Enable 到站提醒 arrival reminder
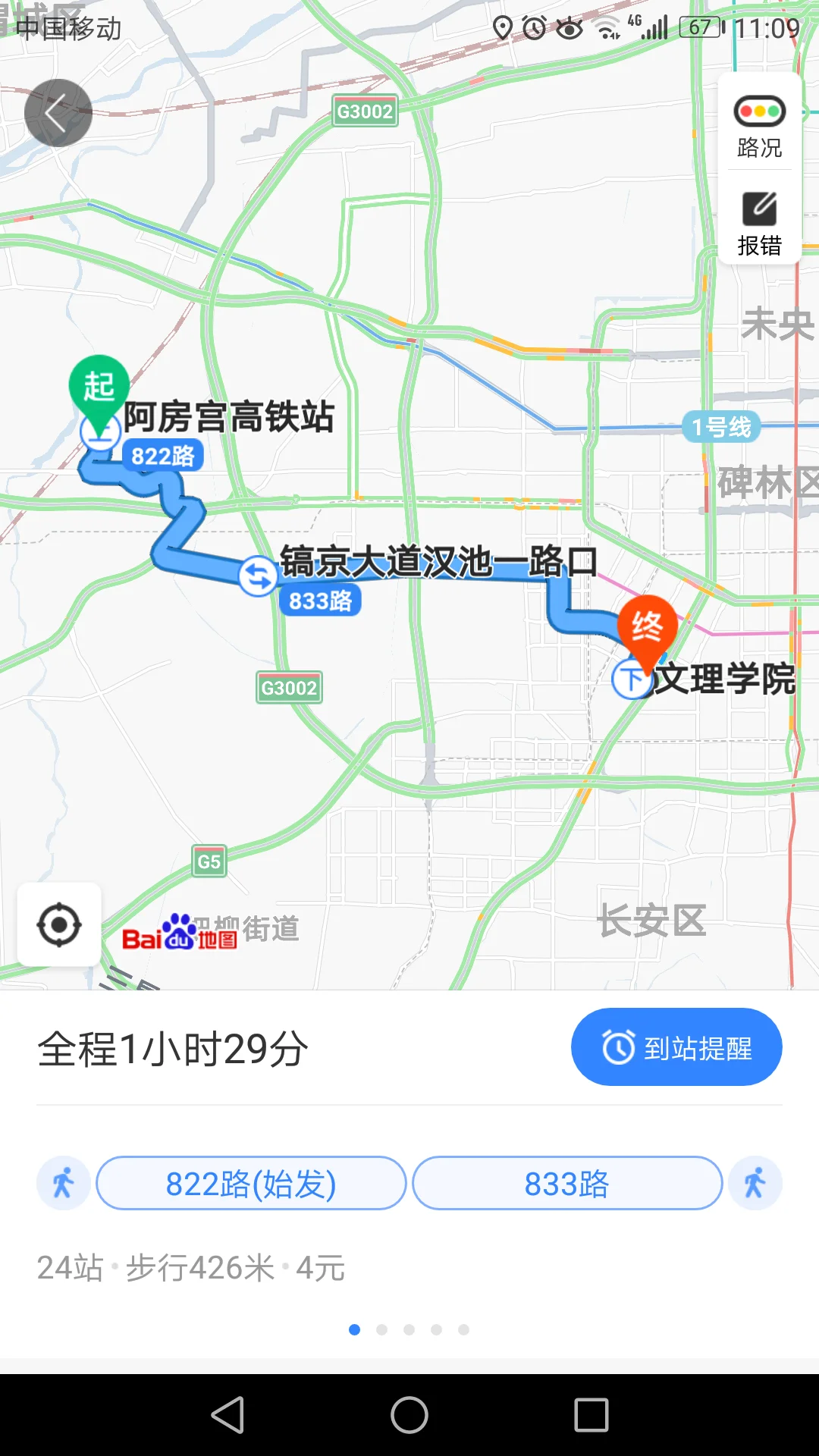The width and height of the screenshot is (819, 1456). 676,1046
